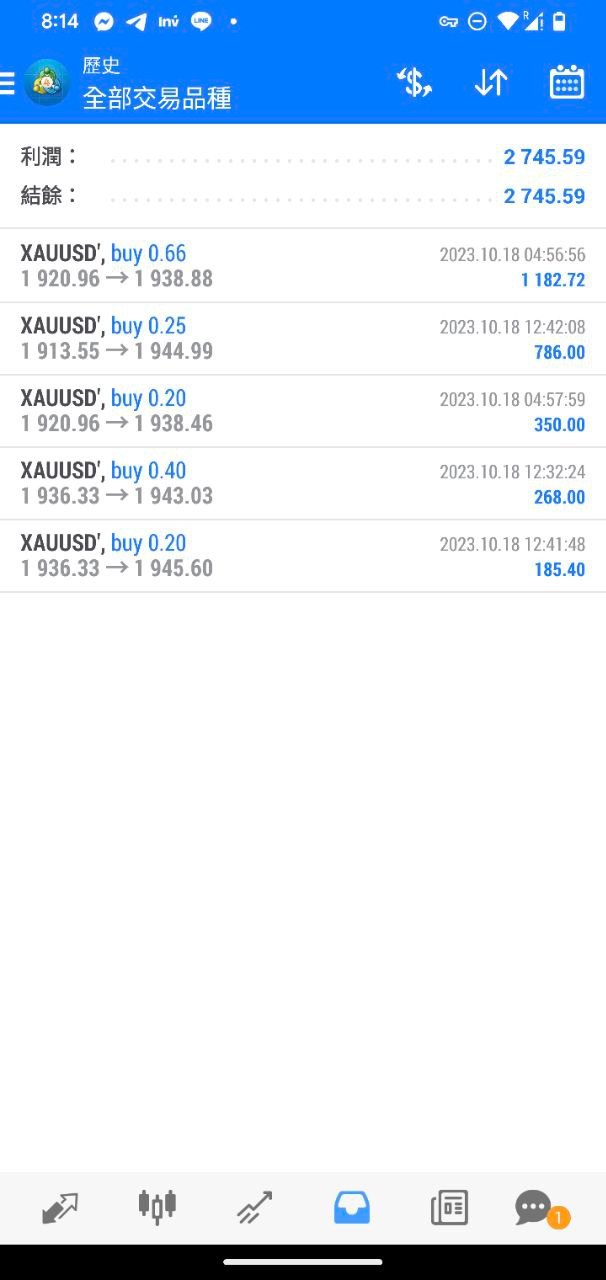Open the hamburger side menu
606x1280 pixels.
pyautogui.click(x=8, y=84)
